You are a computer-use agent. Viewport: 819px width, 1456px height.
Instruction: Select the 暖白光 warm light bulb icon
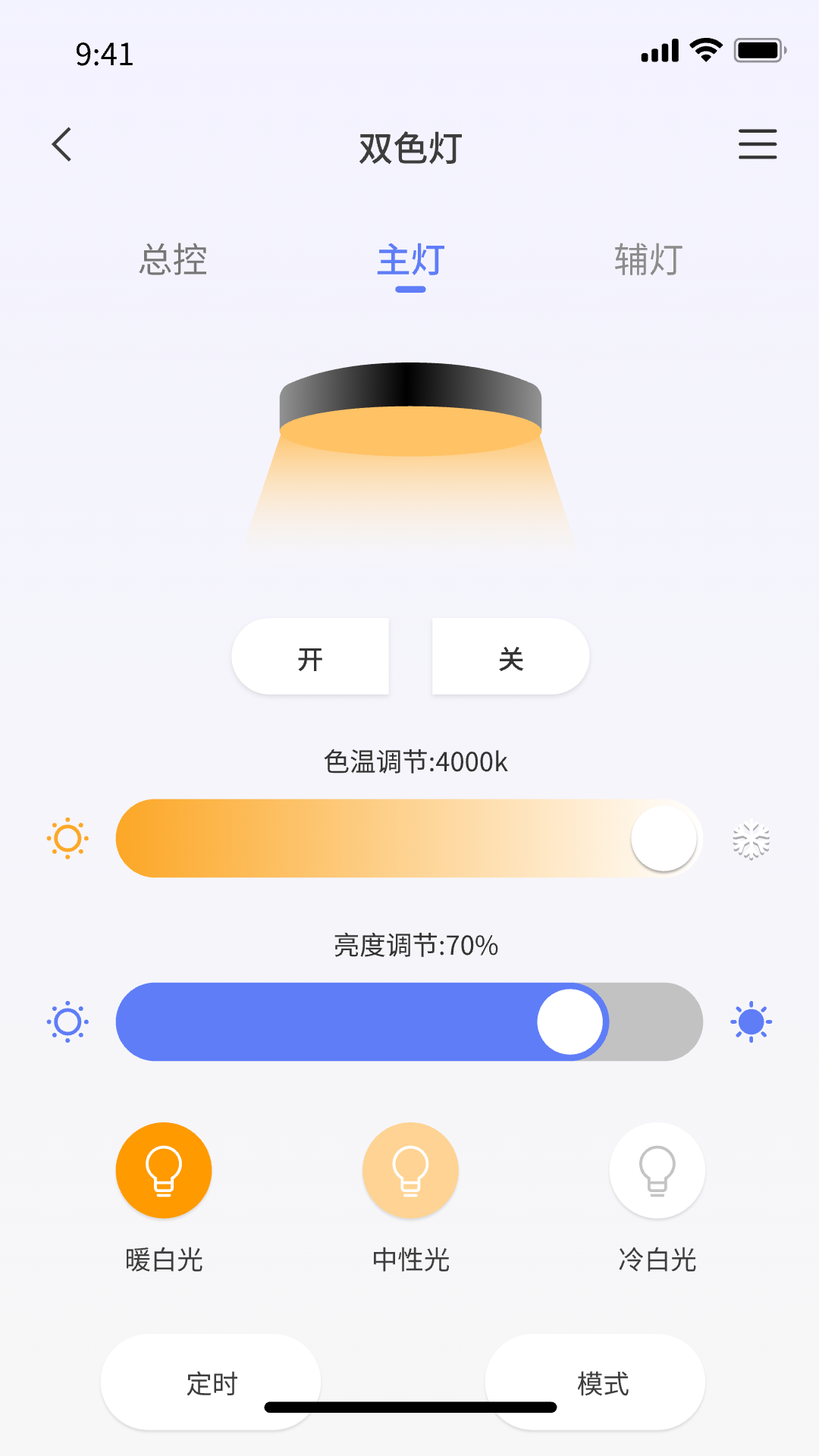(163, 1170)
